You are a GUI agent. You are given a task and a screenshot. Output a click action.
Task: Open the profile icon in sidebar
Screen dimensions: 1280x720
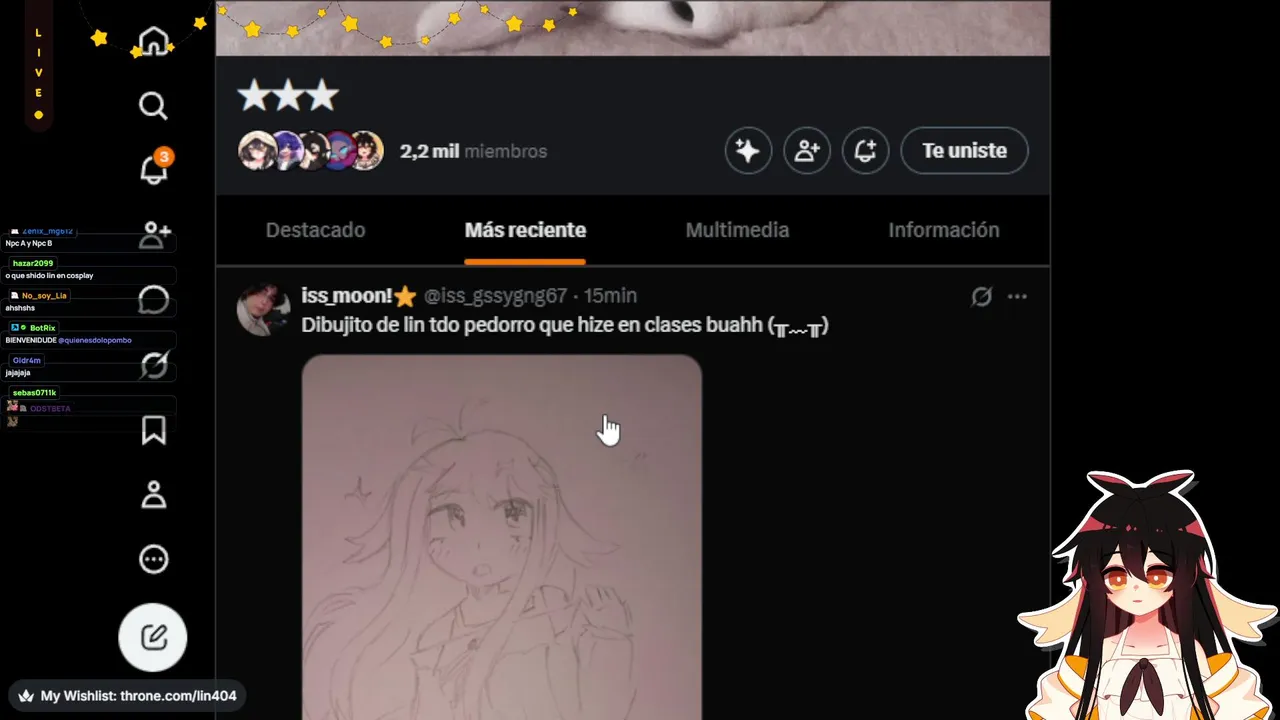[153, 495]
